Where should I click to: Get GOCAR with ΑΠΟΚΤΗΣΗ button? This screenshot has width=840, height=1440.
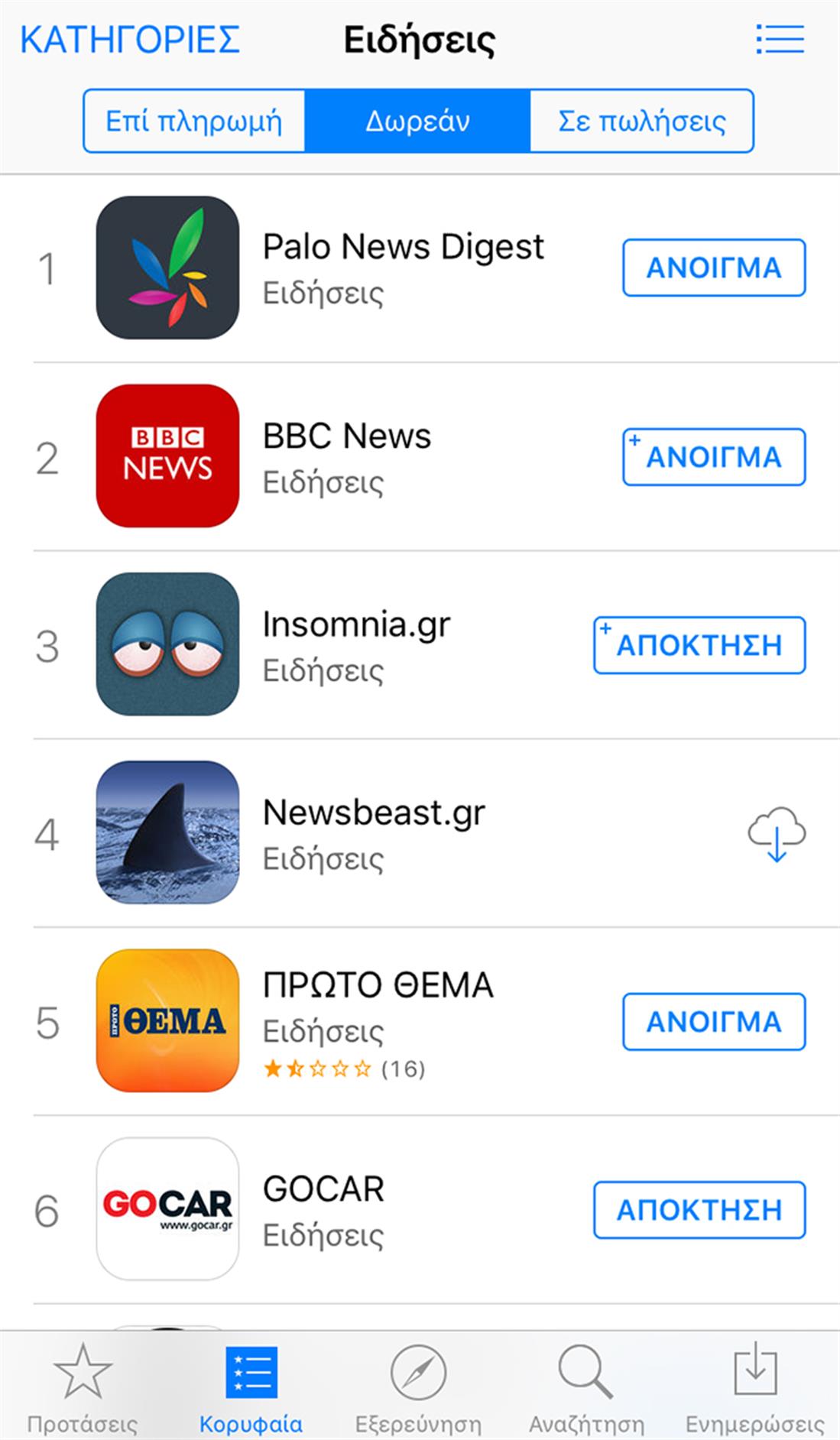tap(699, 1210)
